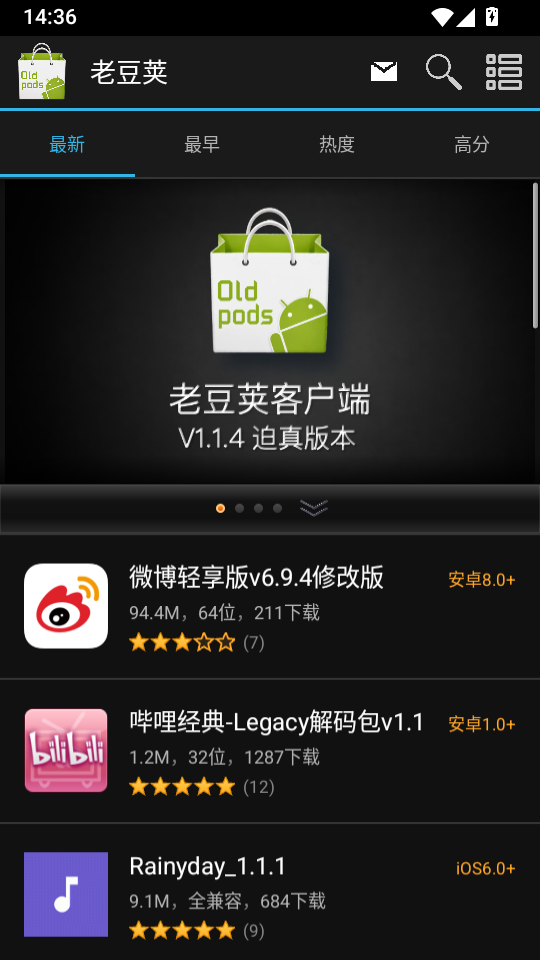The height and width of the screenshot is (960, 540).
Task: Tap the Old pods shopping bag app-bar icon
Action: click(x=42, y=71)
